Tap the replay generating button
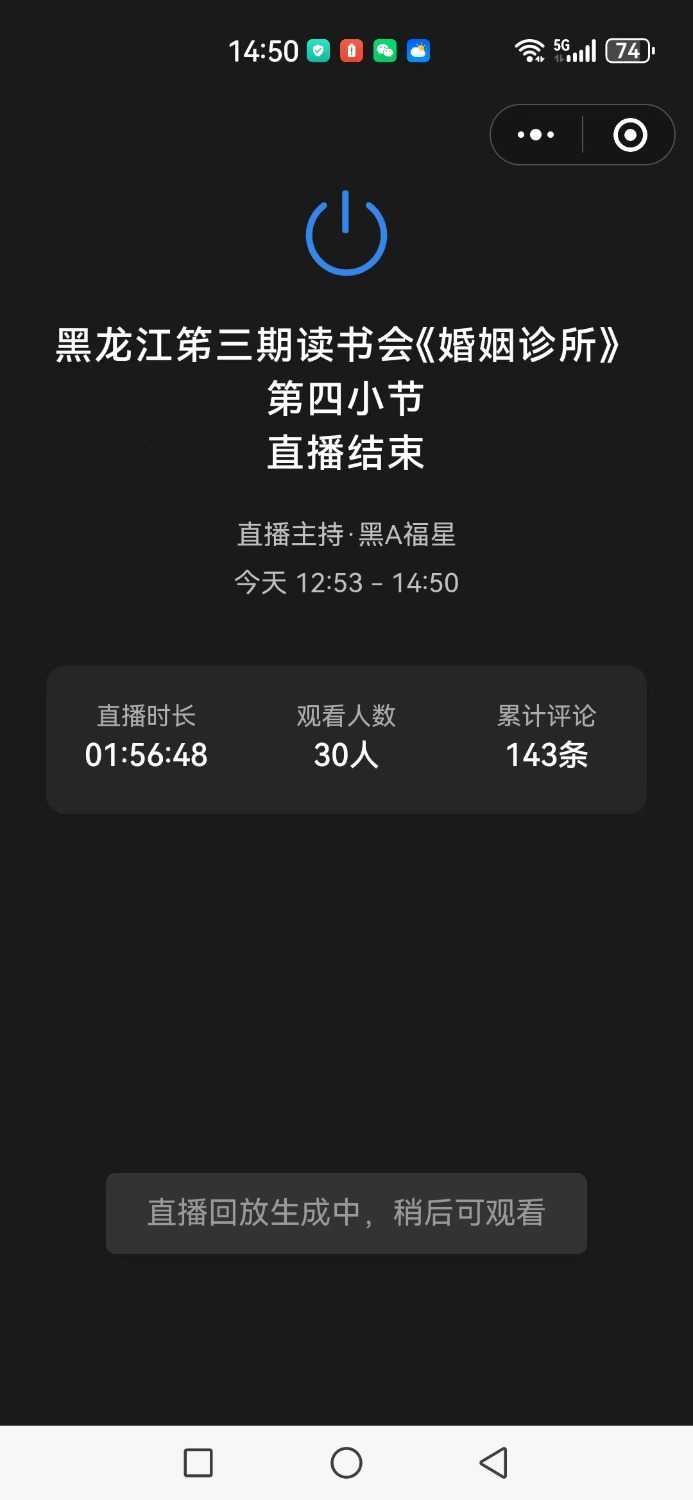The image size is (693, 1500). pyautogui.click(x=346, y=1213)
